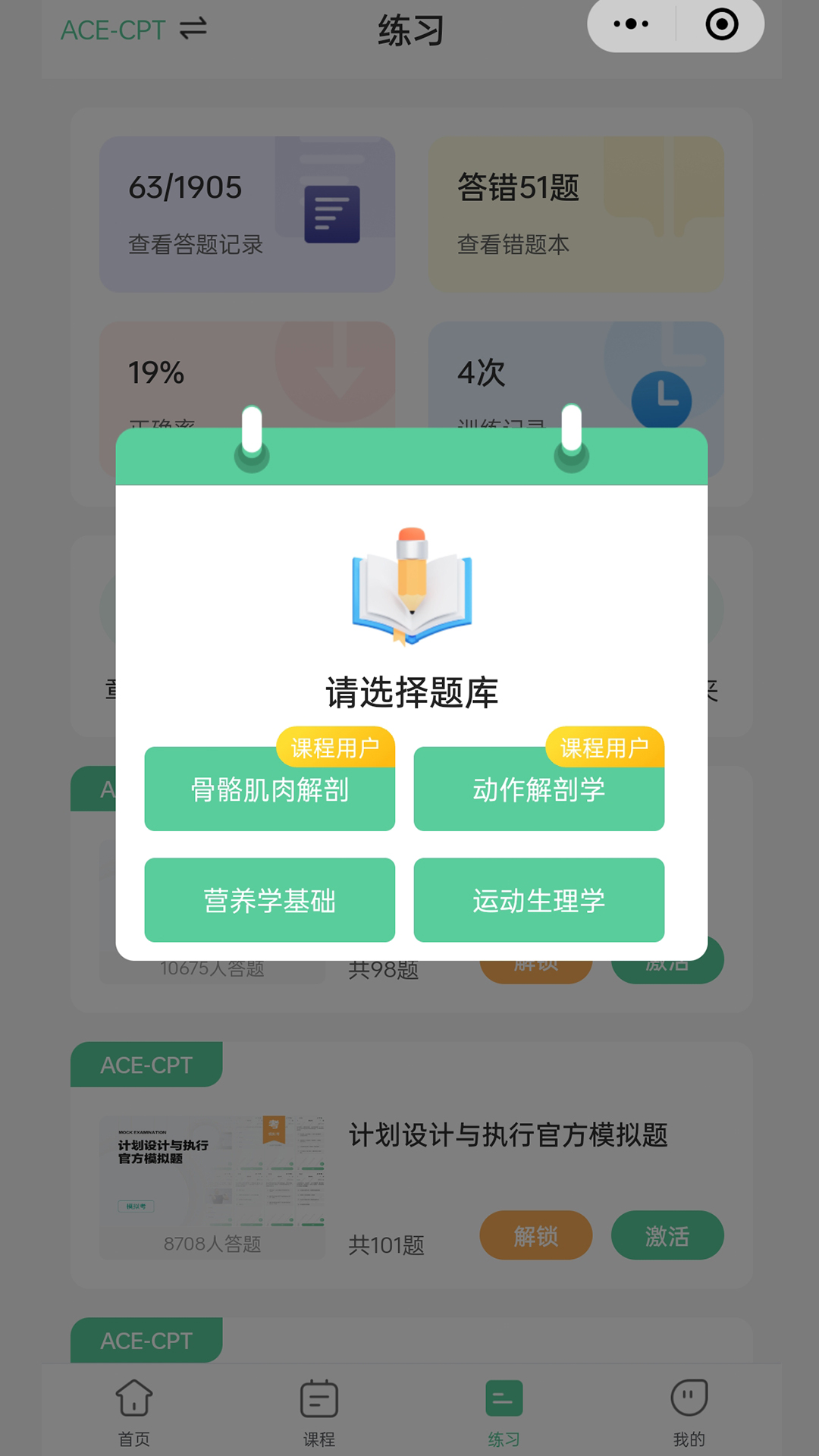Tap the 激活 button for 计划设计与执行官方模拟题
This screenshot has height=1456, width=819.
coord(667,1235)
